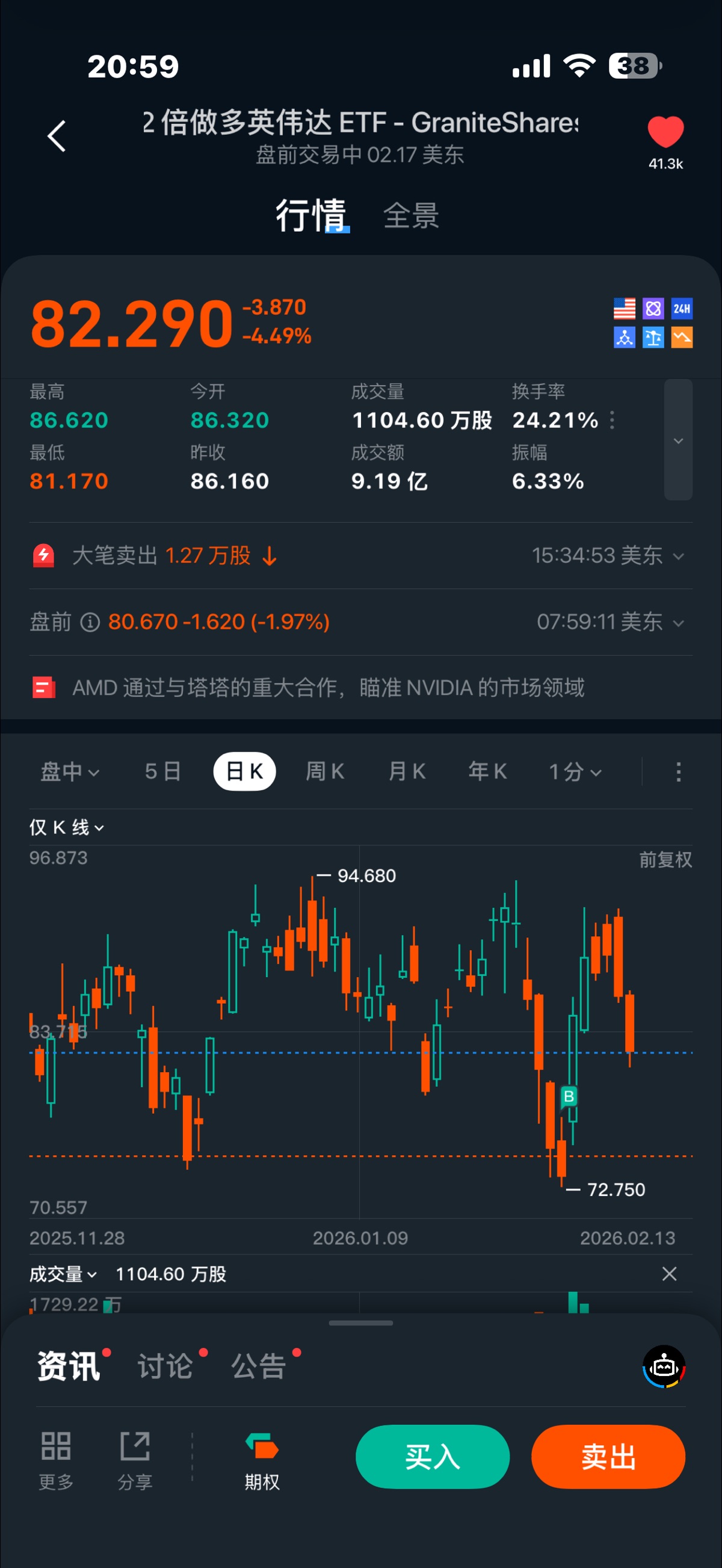This screenshot has width=722, height=1568.
Task: Tap the heart favorite icon
Action: (665, 132)
